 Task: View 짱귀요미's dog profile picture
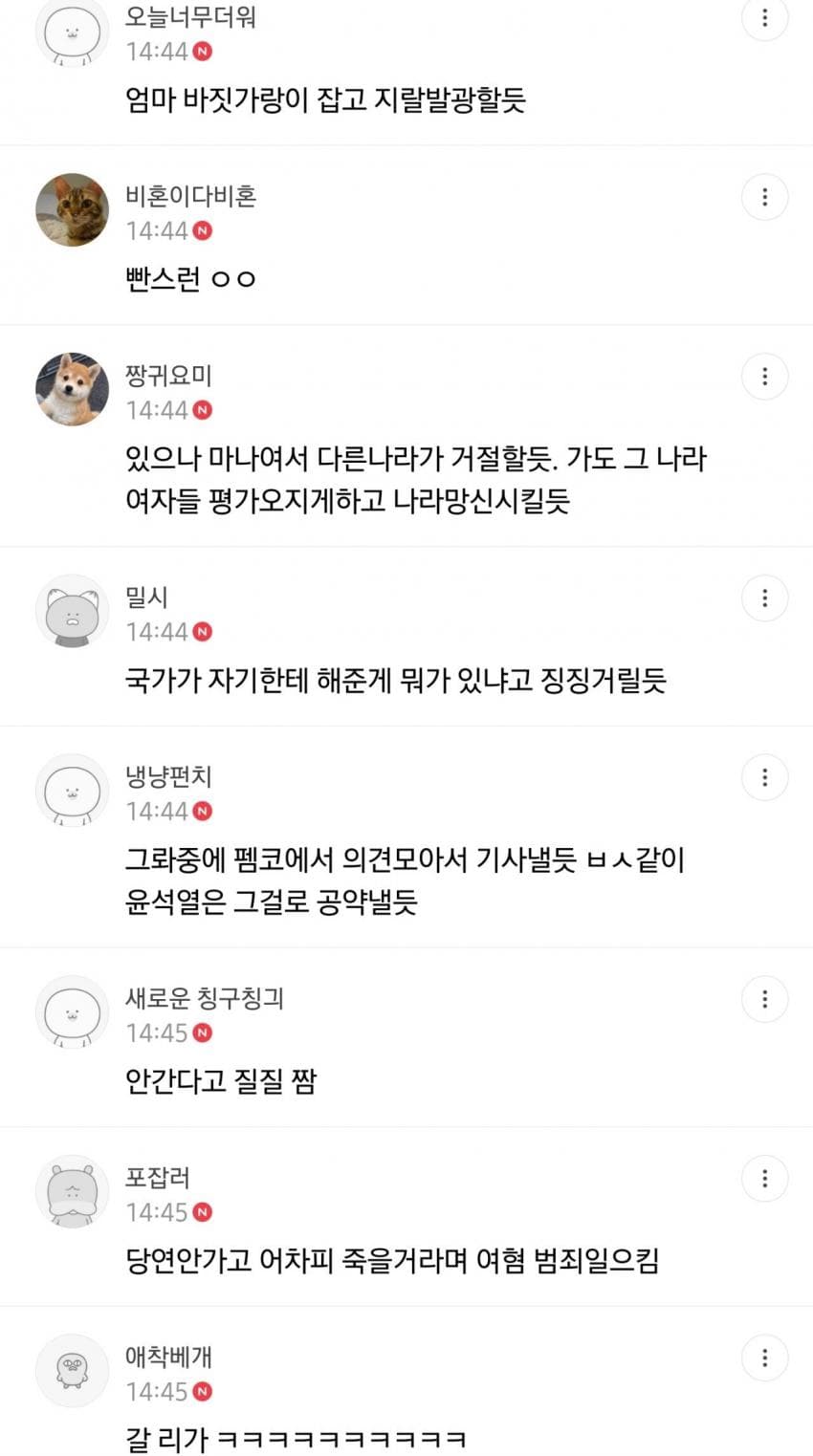72,389
